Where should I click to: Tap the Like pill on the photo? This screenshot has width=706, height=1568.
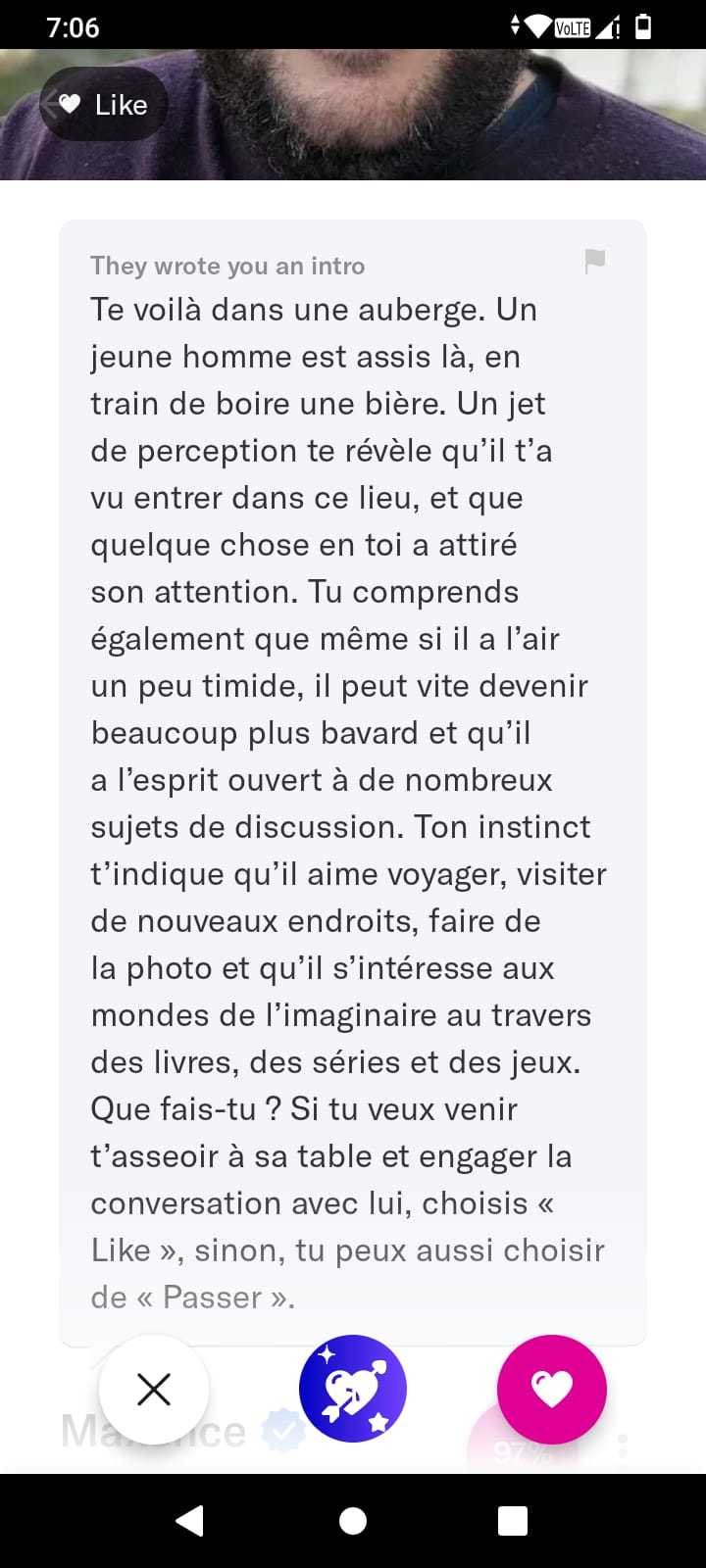coord(104,105)
